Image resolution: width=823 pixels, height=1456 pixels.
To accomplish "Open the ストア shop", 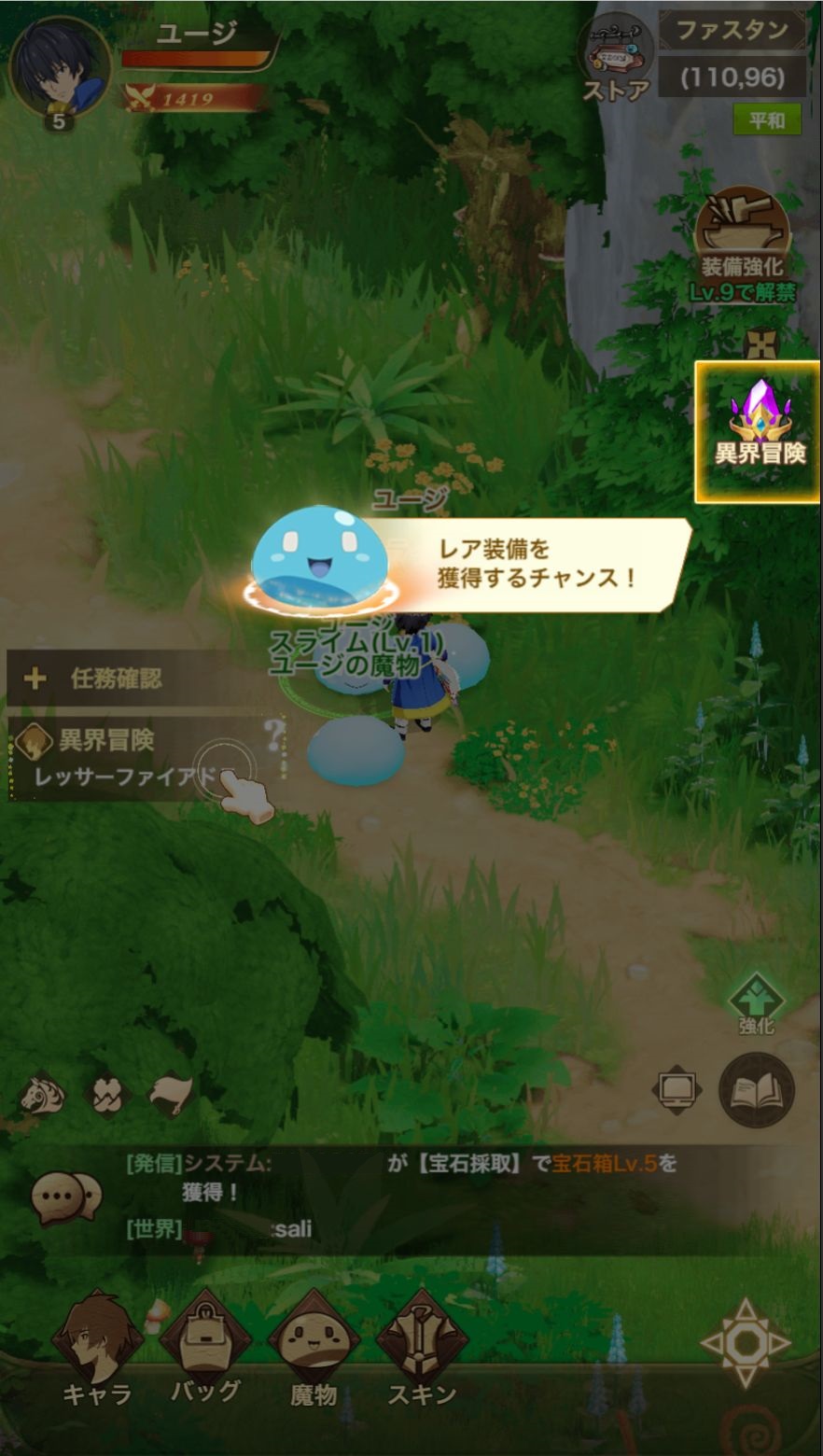I will (x=615, y=60).
